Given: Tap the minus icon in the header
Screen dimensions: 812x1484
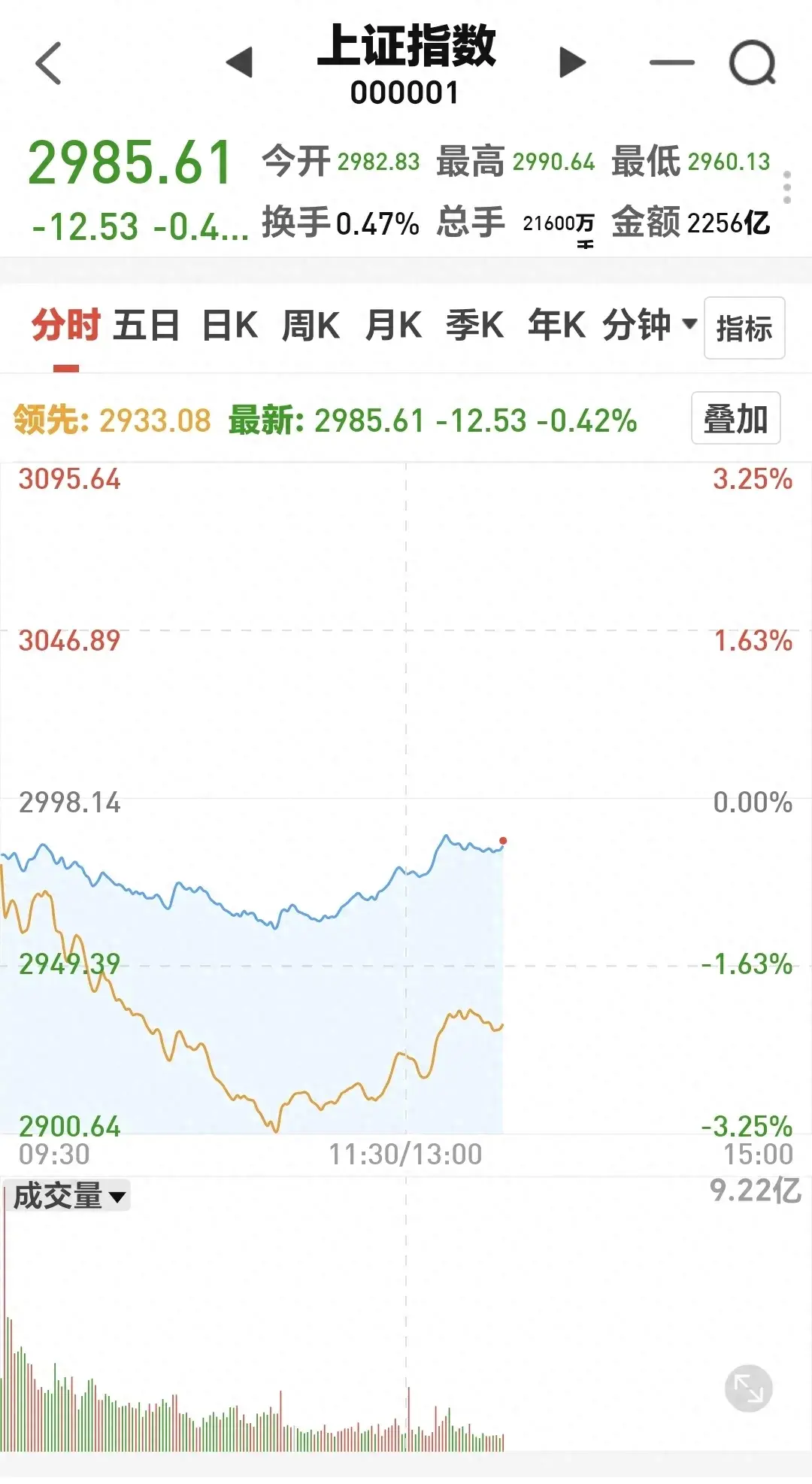Looking at the screenshot, I should (671, 62).
